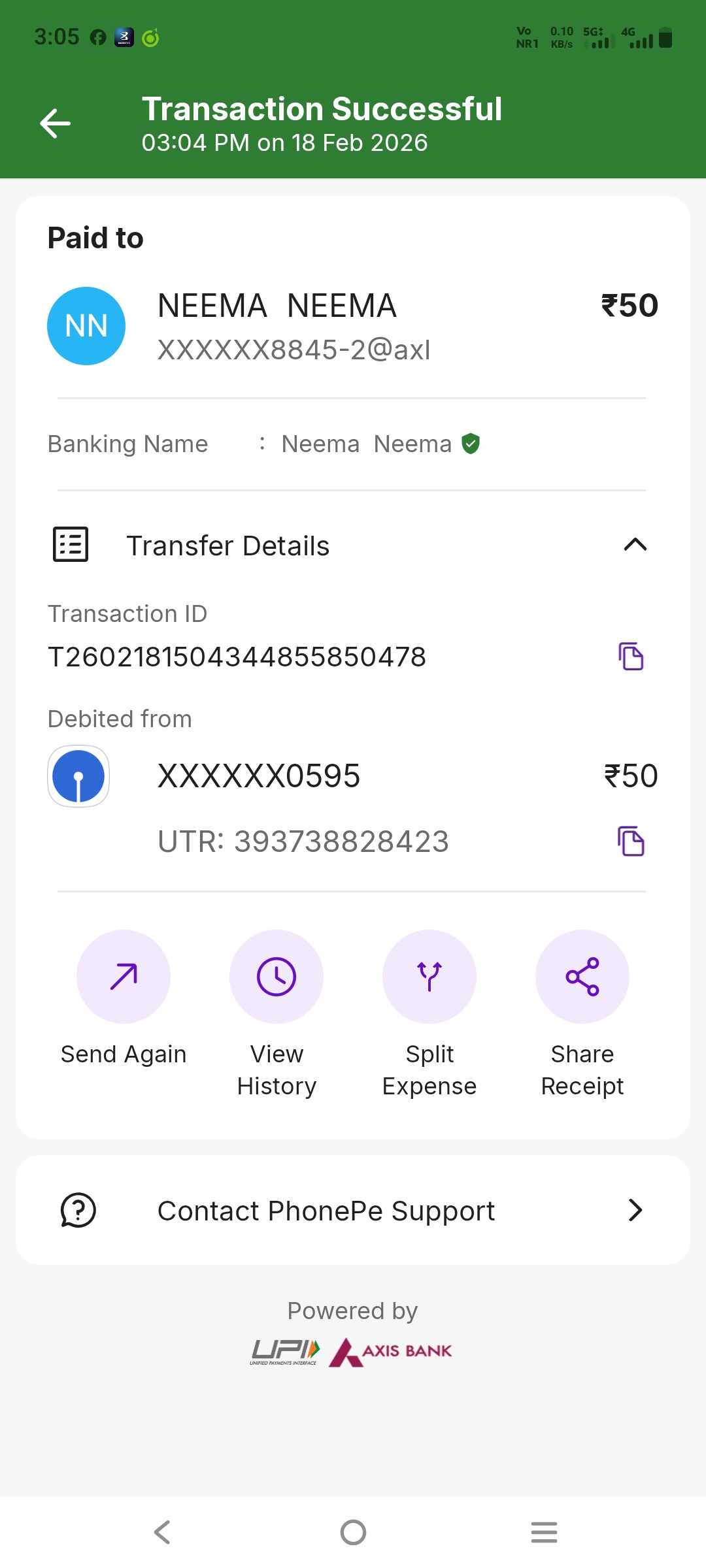This screenshot has height=1568, width=706.
Task: Open system recent apps
Action: (544, 1532)
